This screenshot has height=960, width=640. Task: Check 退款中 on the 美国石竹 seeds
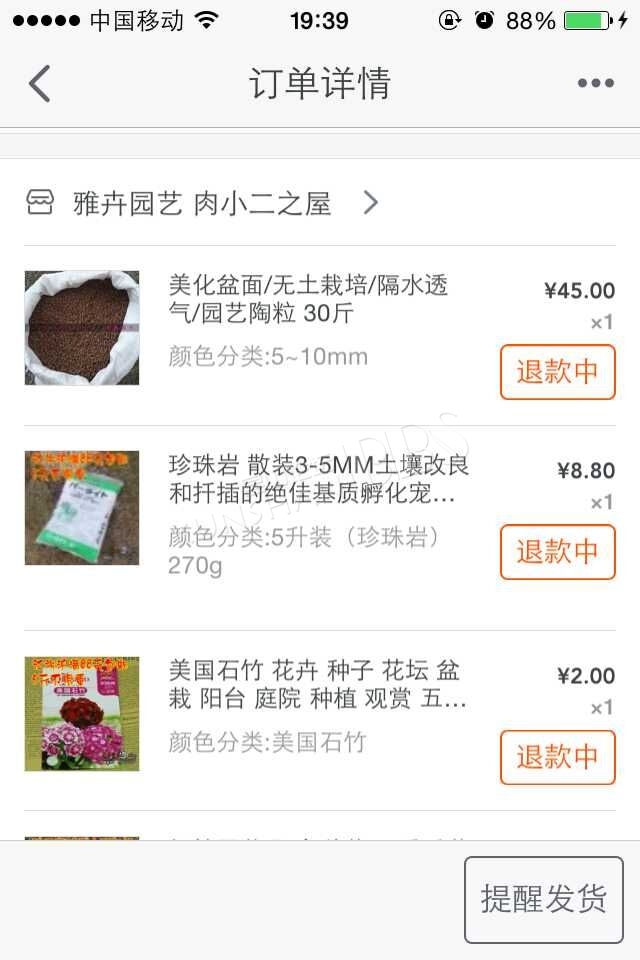pyautogui.click(x=557, y=757)
